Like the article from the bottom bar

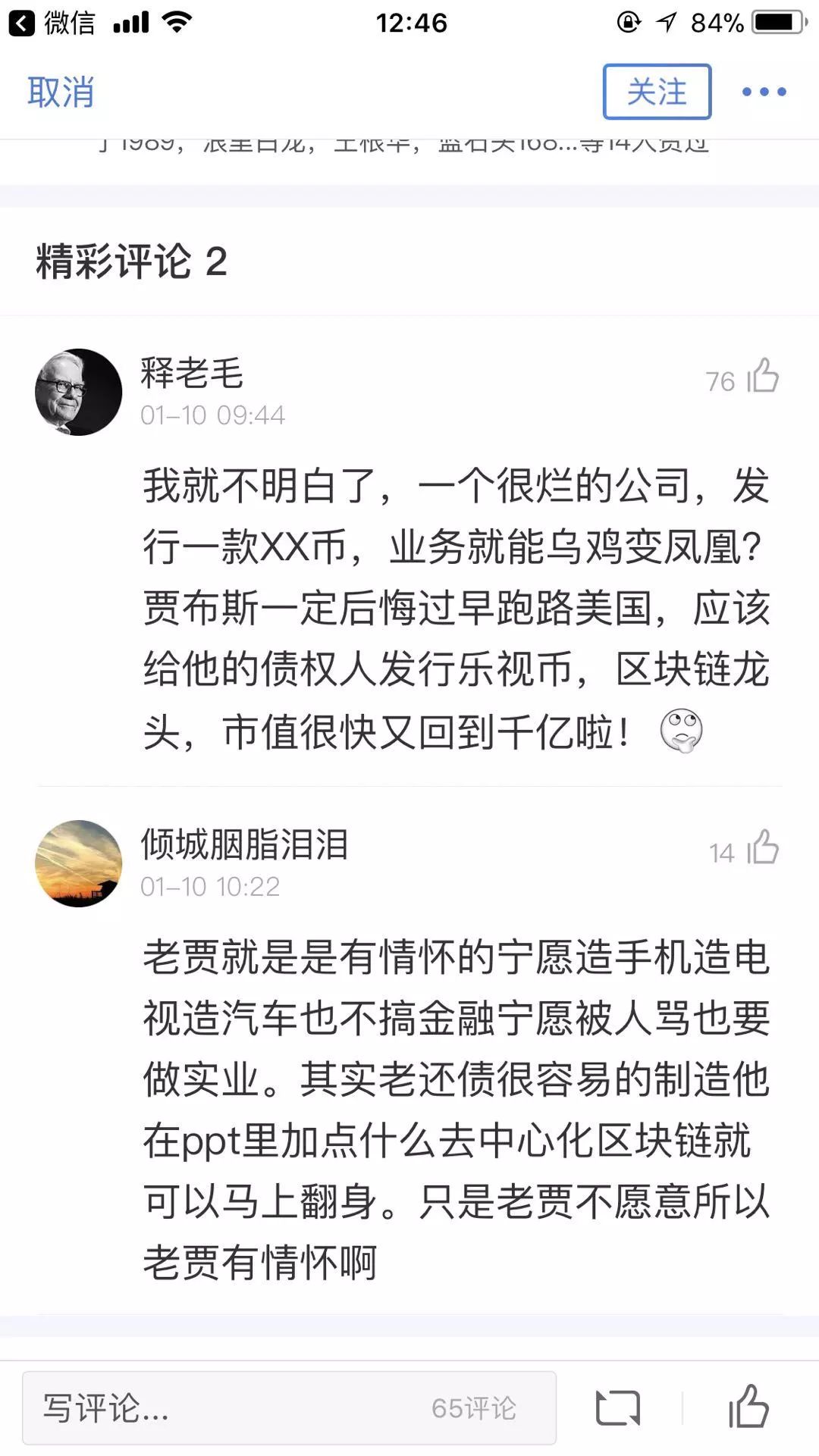tap(748, 1407)
